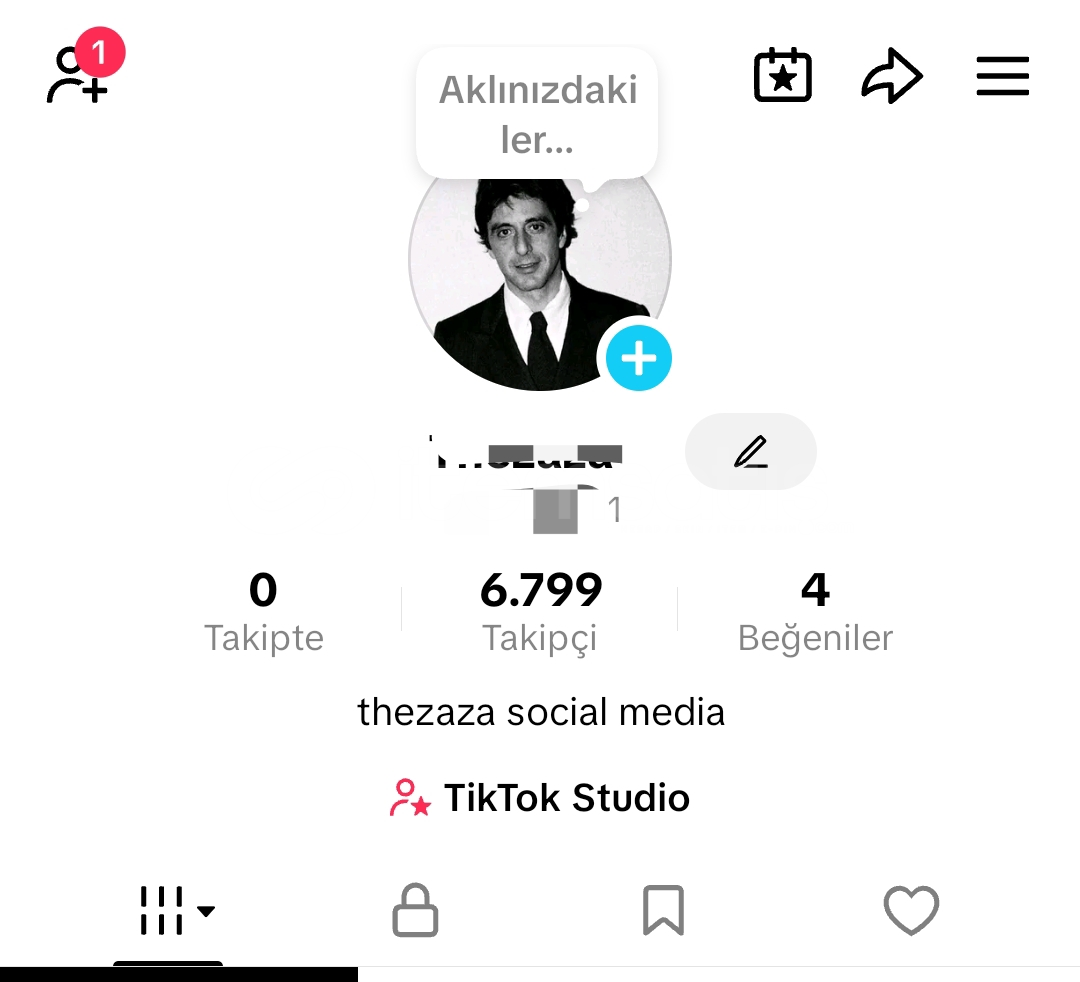Viewport: 1080px width, 982px height.
Task: Open TikTok Studio
Action: [540, 798]
